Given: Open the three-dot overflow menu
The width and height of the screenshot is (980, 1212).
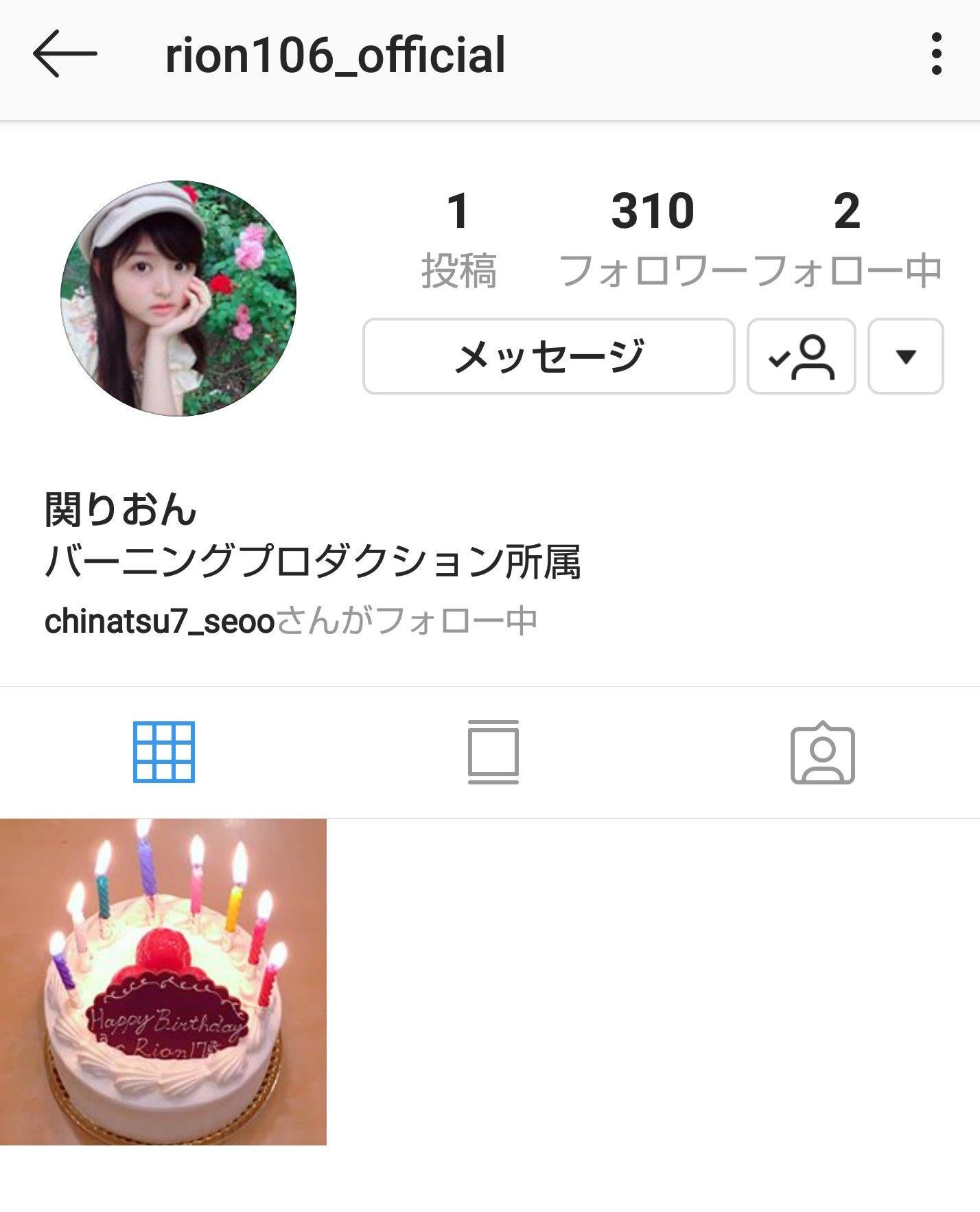Looking at the screenshot, I should point(936,54).
